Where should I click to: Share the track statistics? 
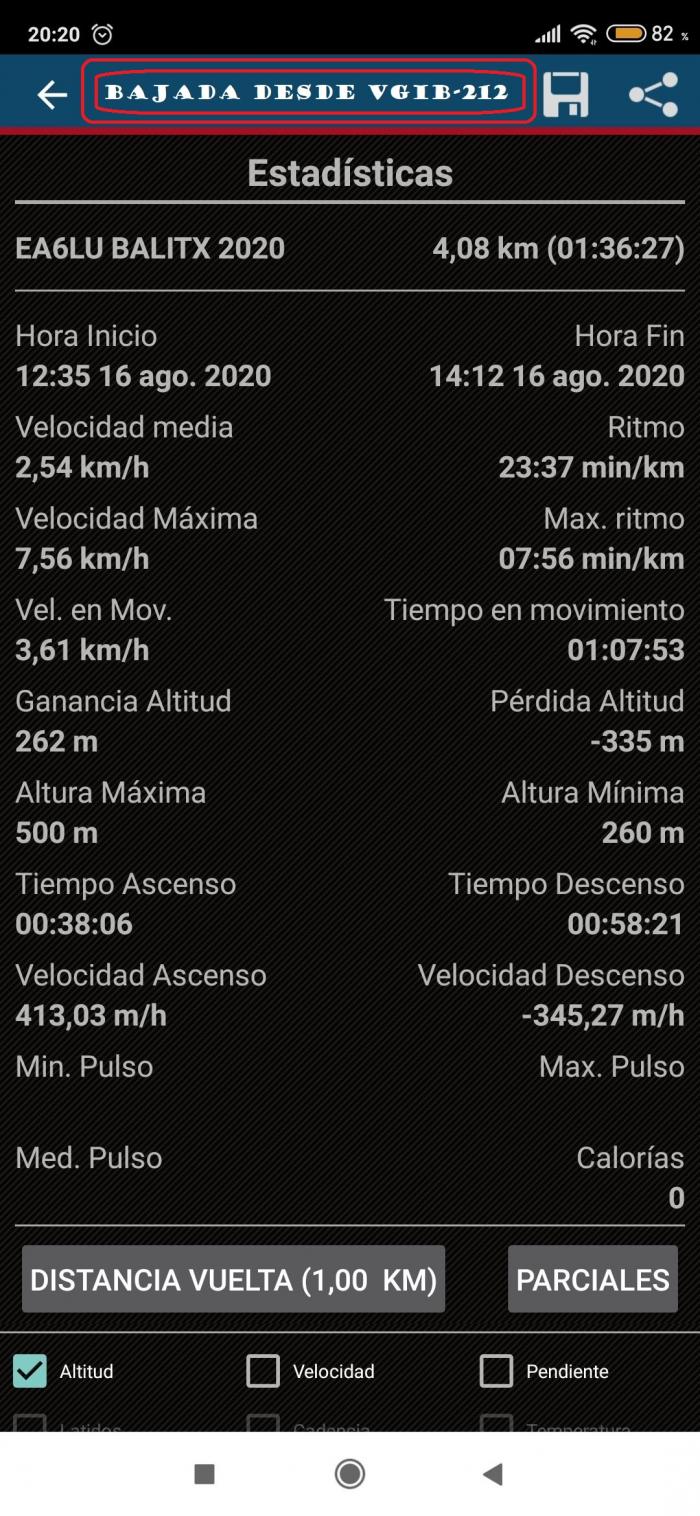tap(653, 94)
